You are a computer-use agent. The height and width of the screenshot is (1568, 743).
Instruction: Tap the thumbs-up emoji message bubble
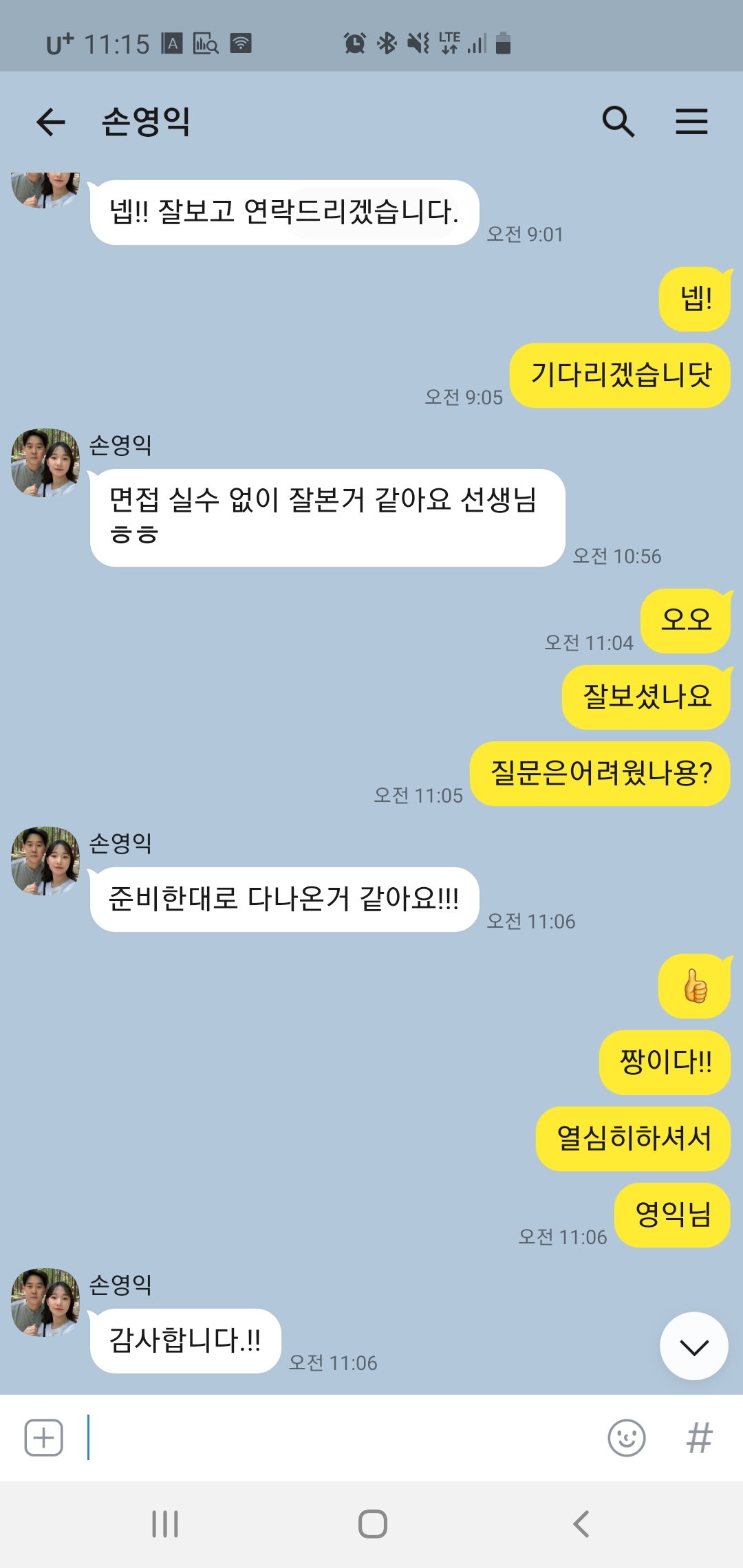point(696,986)
